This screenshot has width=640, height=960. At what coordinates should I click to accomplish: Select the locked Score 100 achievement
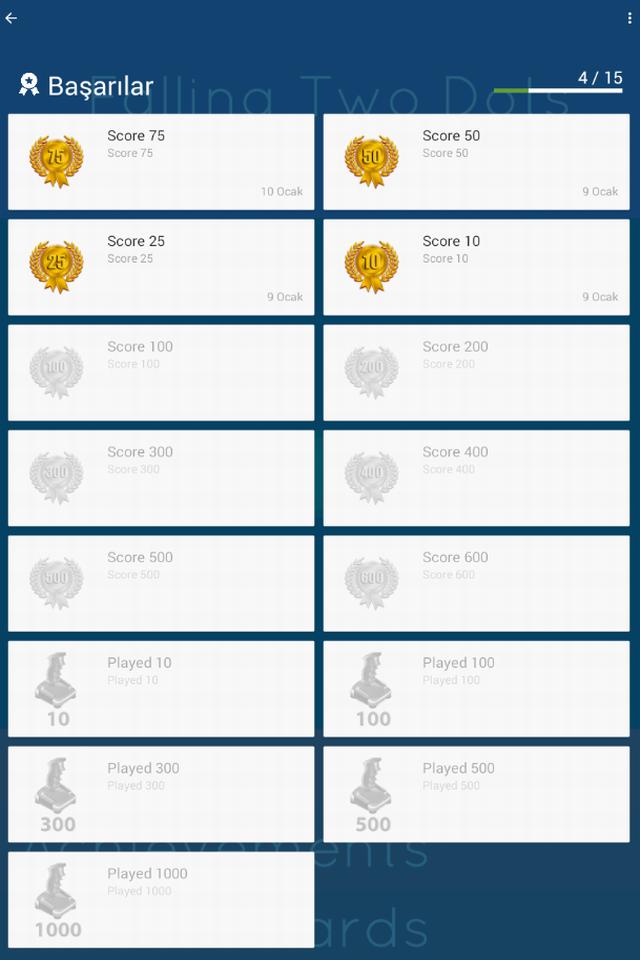click(x=161, y=373)
